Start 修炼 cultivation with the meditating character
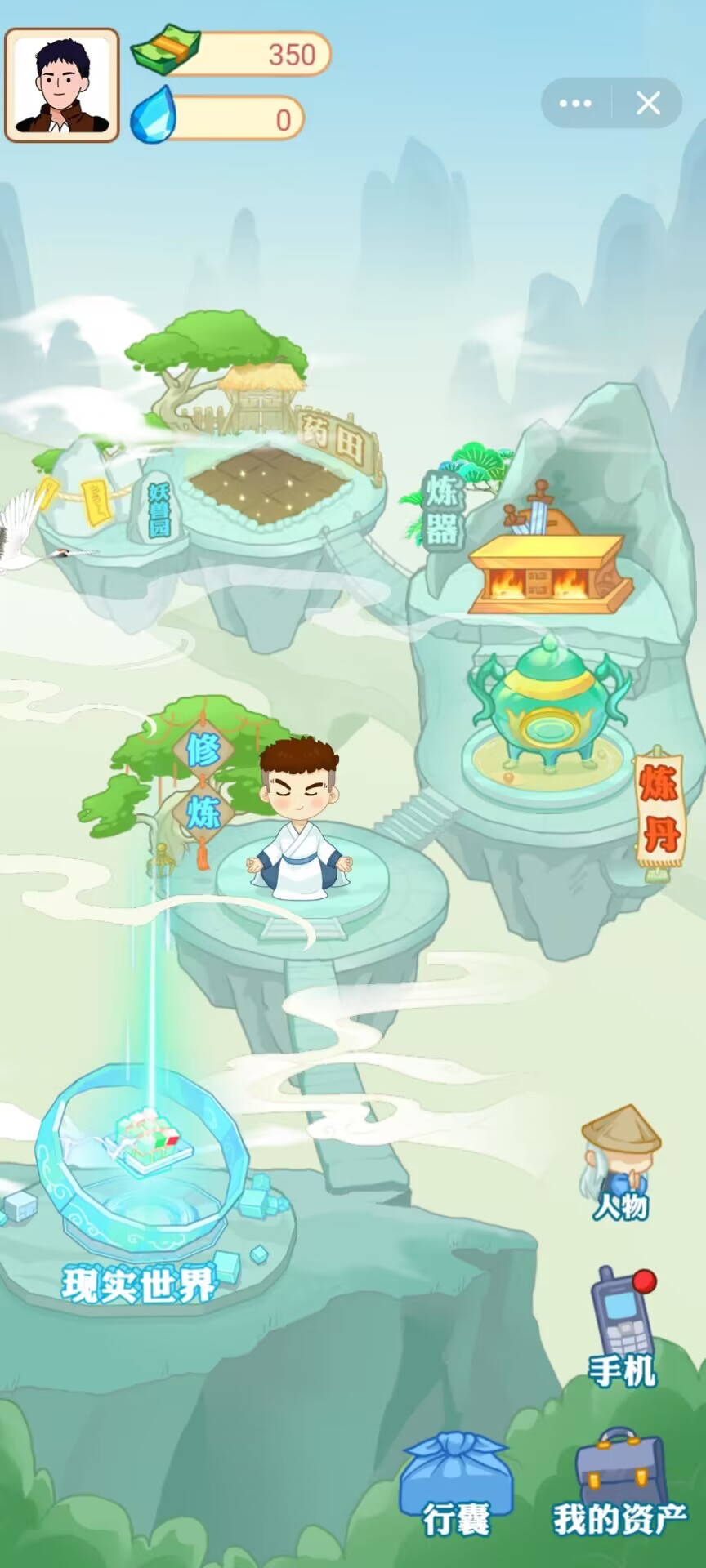706x1568 pixels. 299,825
